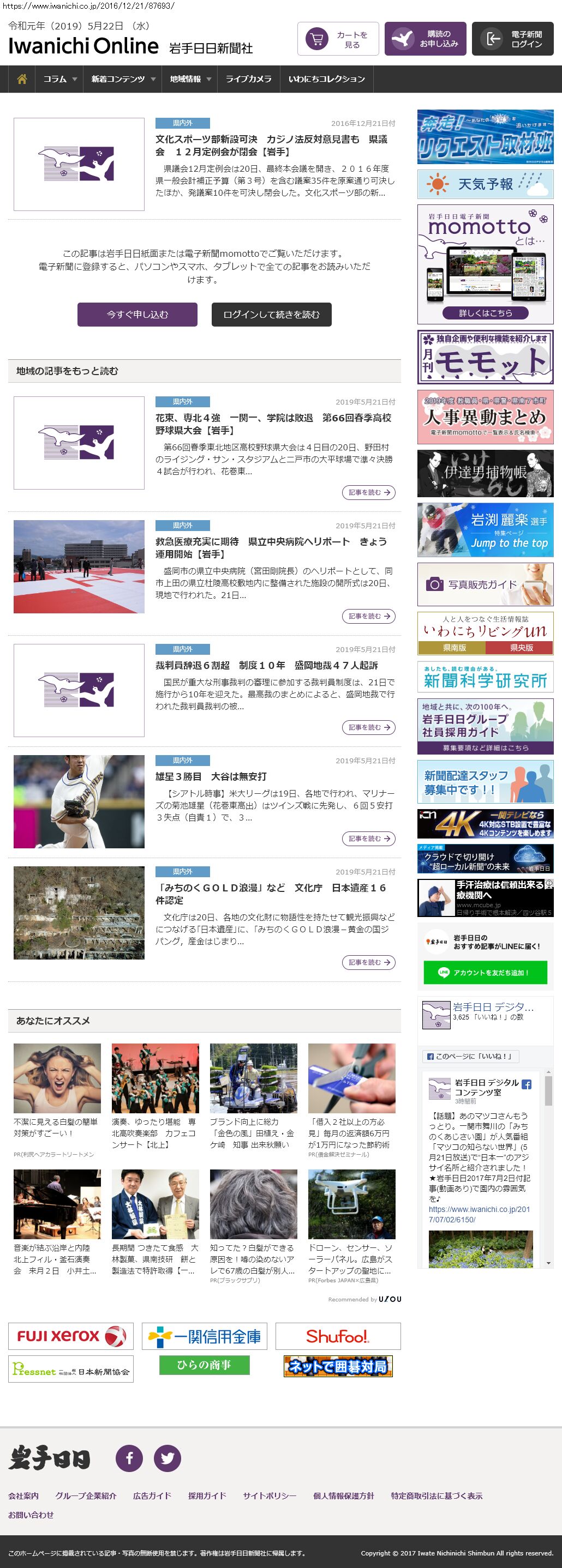Image resolution: width=562 pixels, height=1568 pixels.
Task: Tap ログインして続きを読む button
Action: click(x=271, y=315)
